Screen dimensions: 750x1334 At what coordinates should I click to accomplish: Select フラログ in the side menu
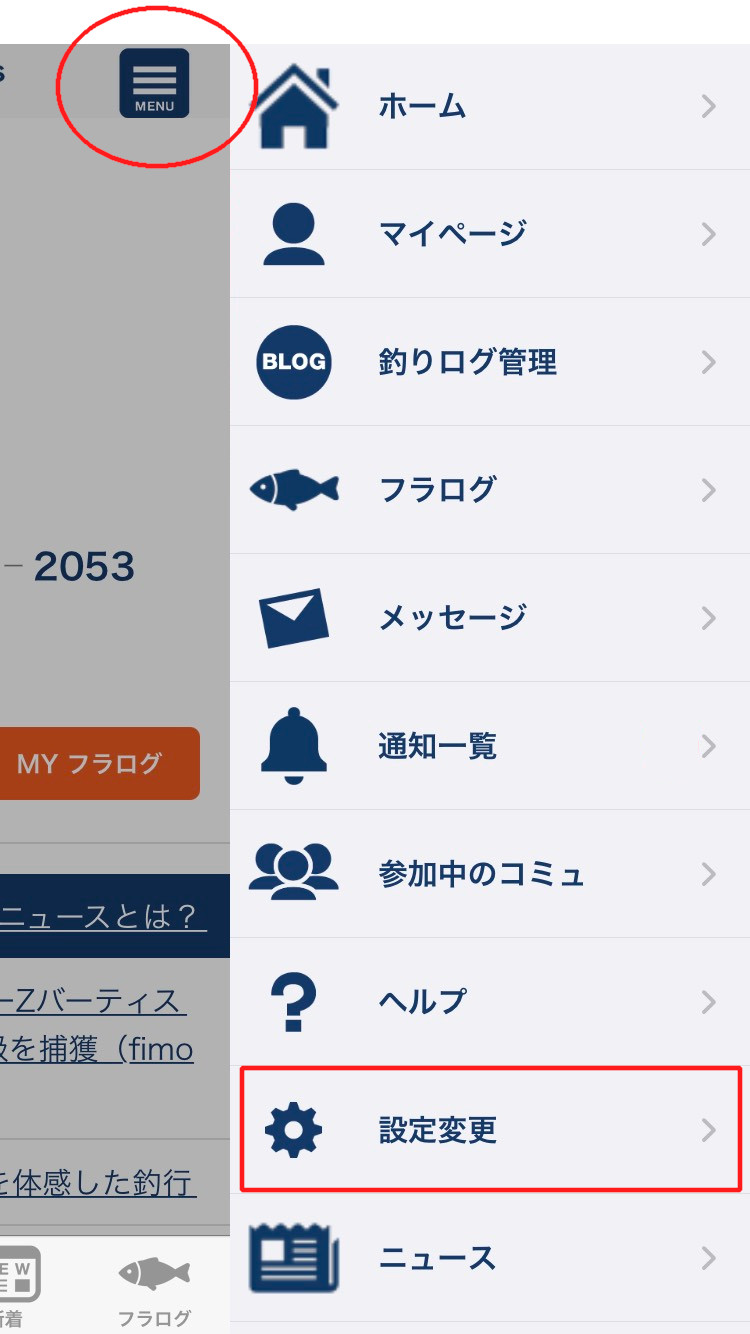[490, 490]
